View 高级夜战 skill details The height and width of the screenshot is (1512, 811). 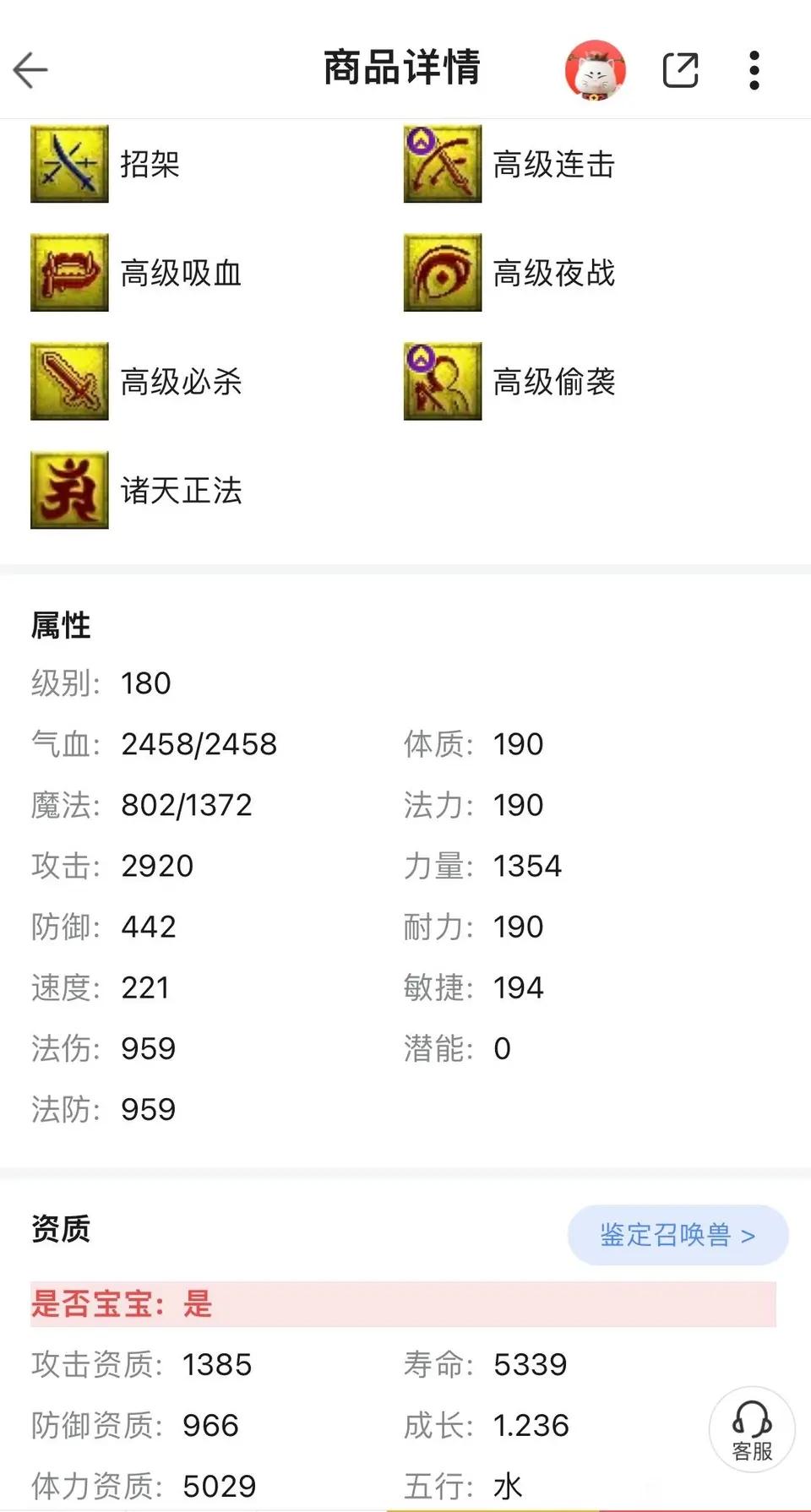coord(443,273)
